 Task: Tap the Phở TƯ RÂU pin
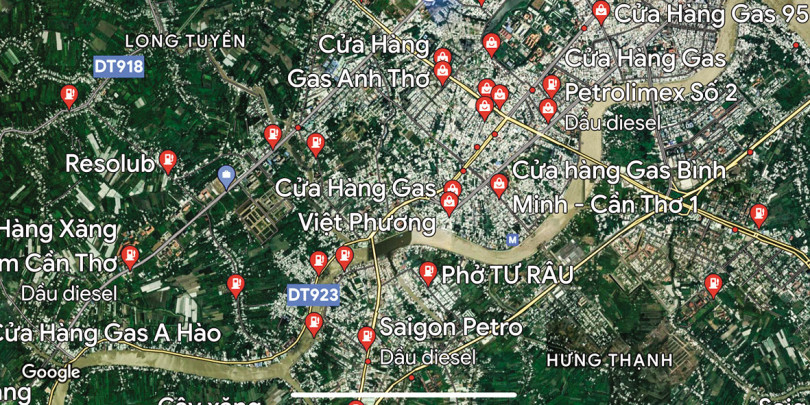428,271
